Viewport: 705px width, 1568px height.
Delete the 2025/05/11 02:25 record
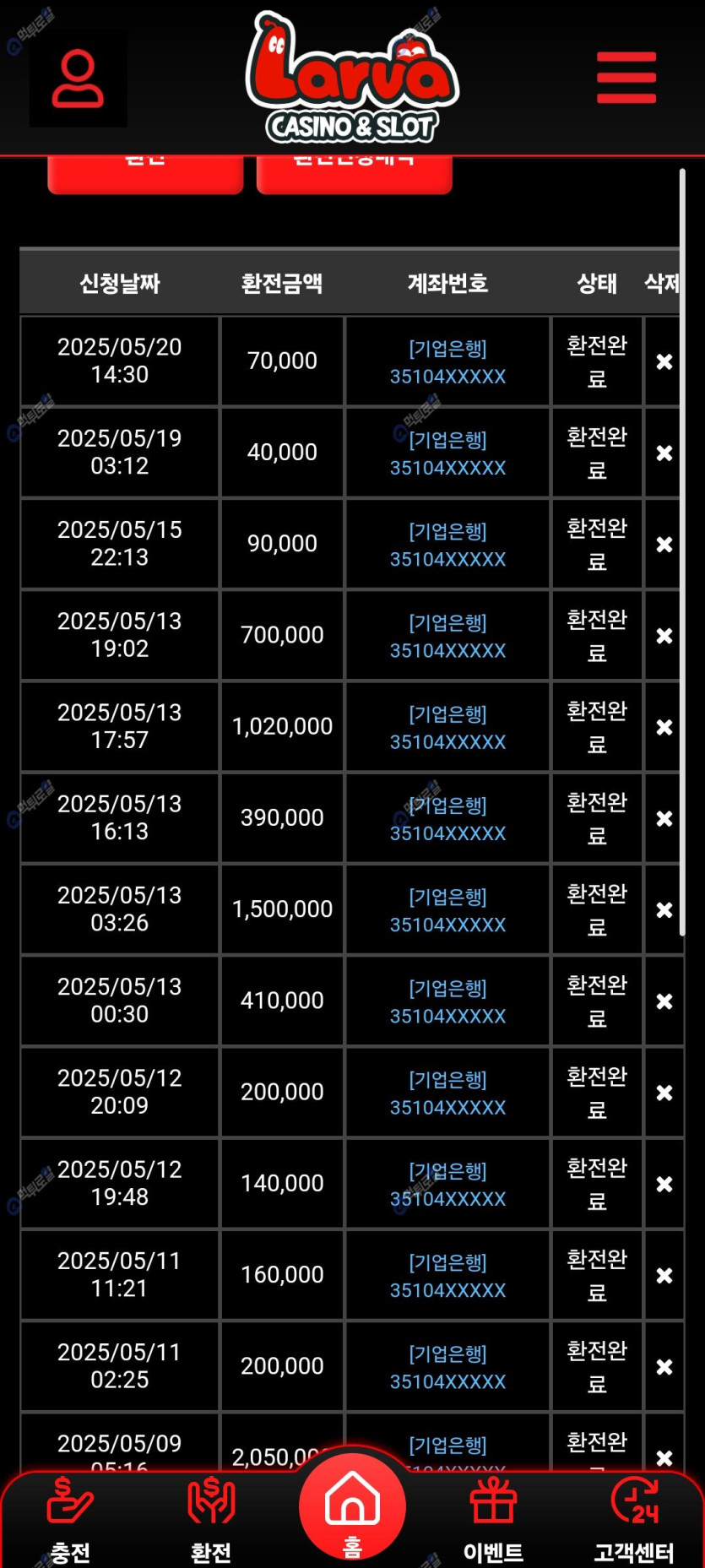(664, 1366)
